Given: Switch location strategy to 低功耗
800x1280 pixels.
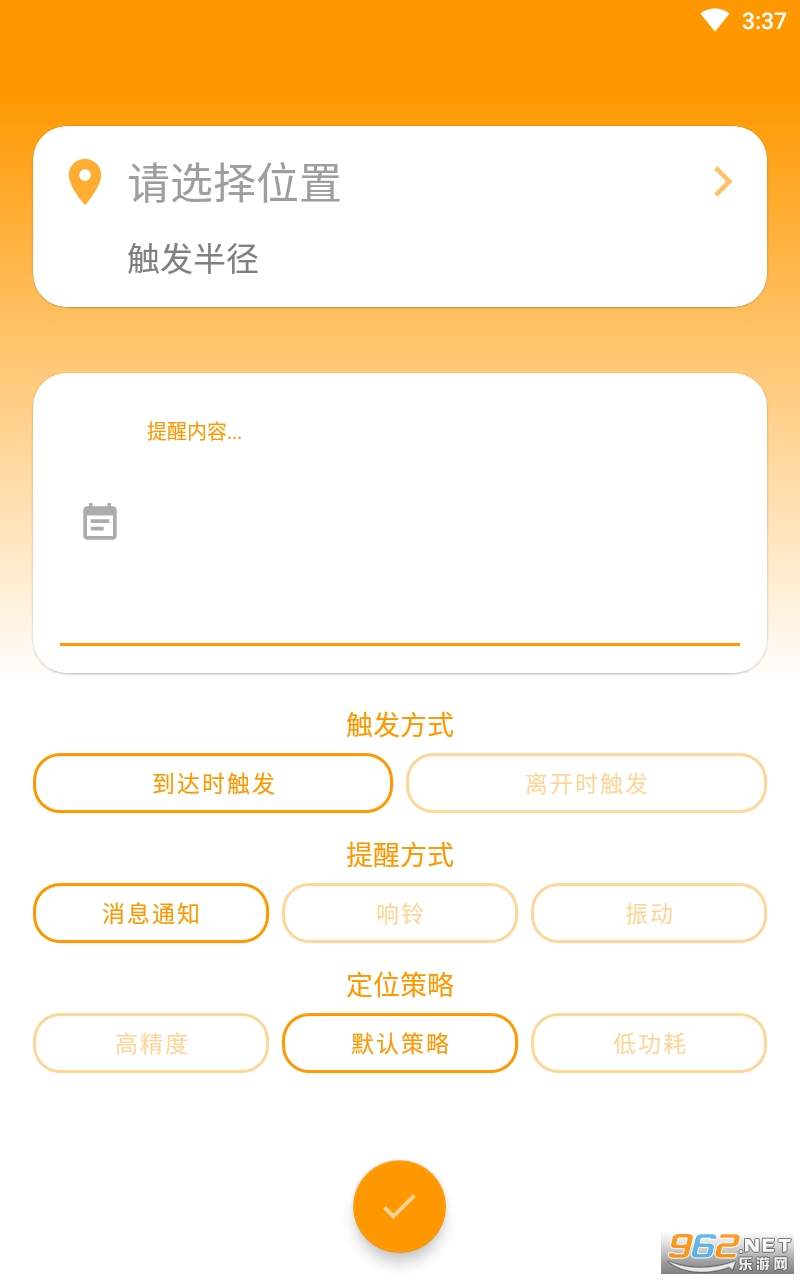Looking at the screenshot, I should [648, 1043].
